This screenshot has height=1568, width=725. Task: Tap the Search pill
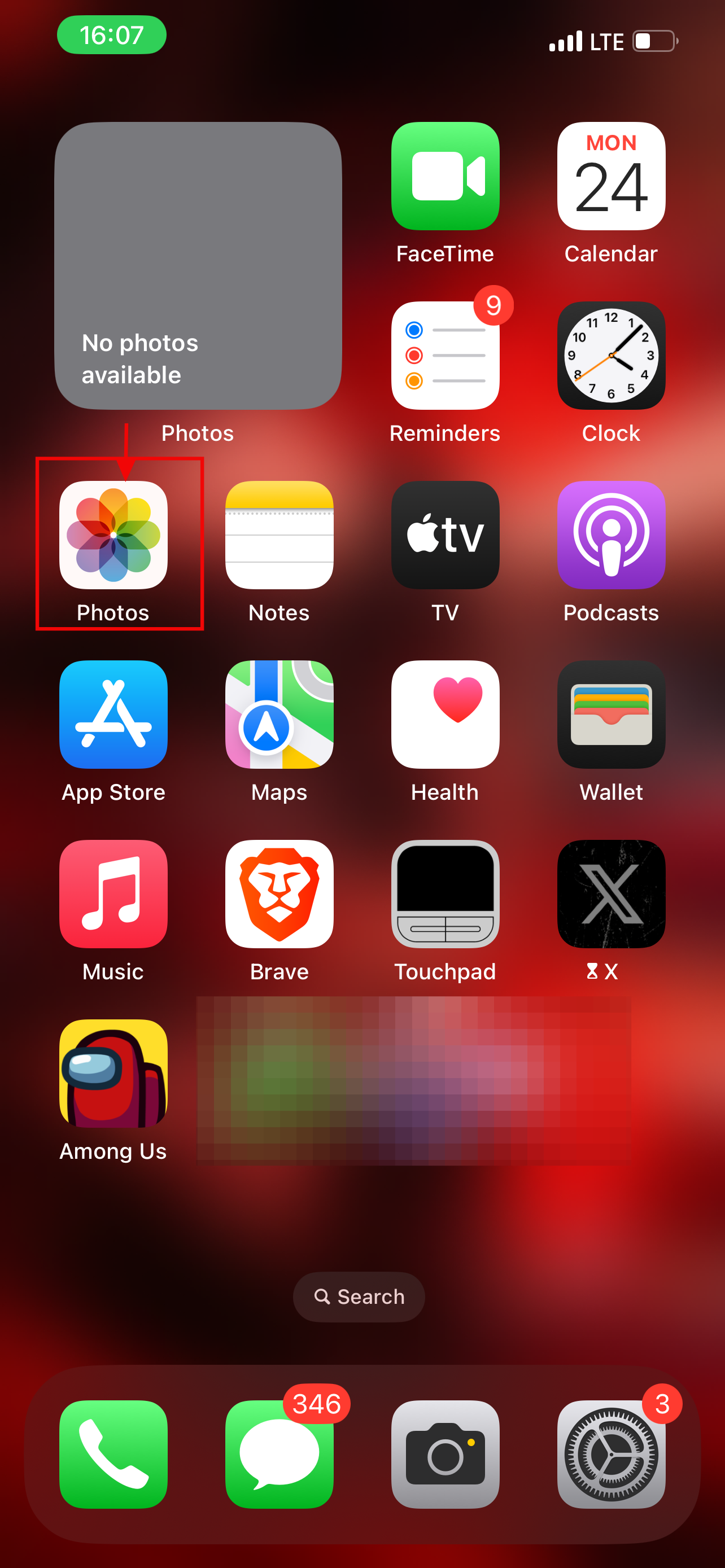[x=359, y=1297]
